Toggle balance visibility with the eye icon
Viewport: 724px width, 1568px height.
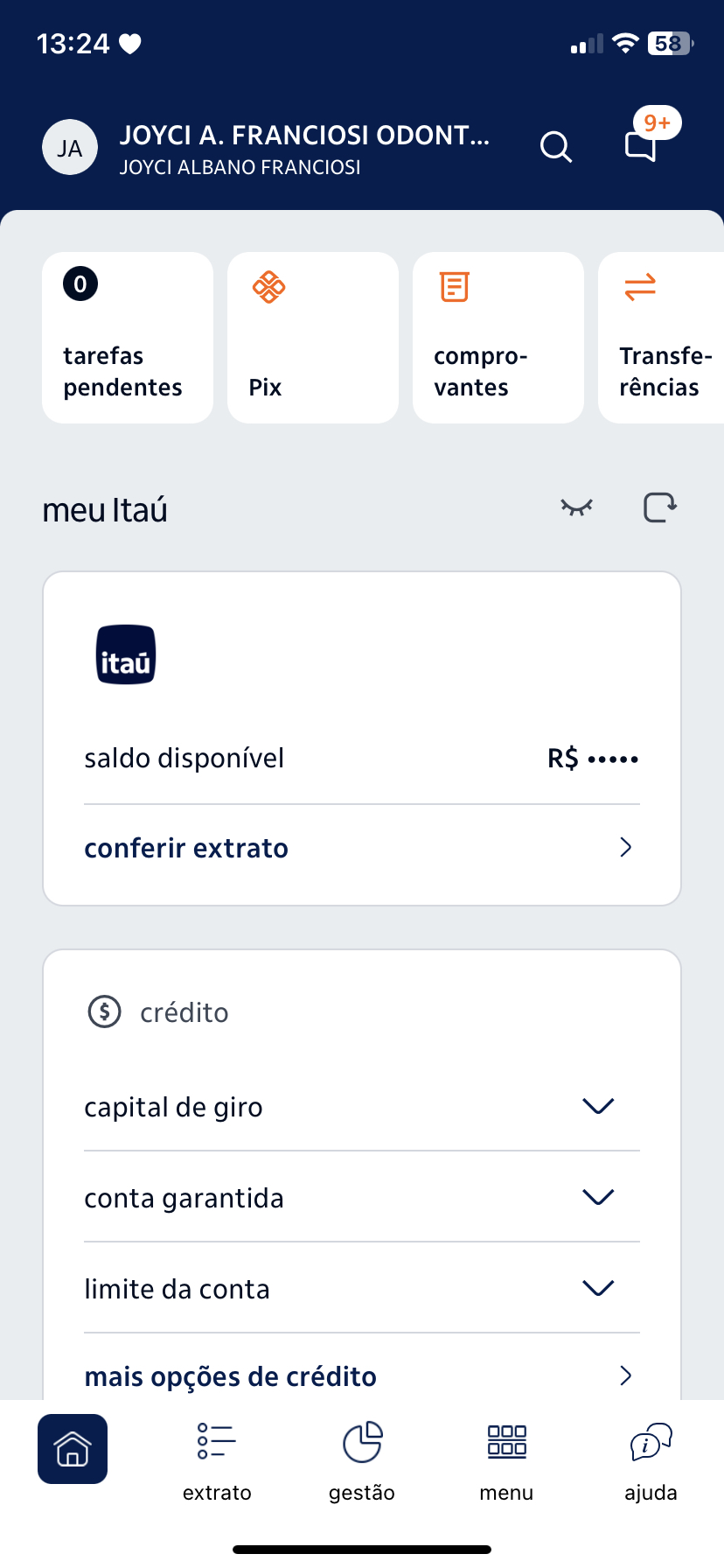[577, 507]
